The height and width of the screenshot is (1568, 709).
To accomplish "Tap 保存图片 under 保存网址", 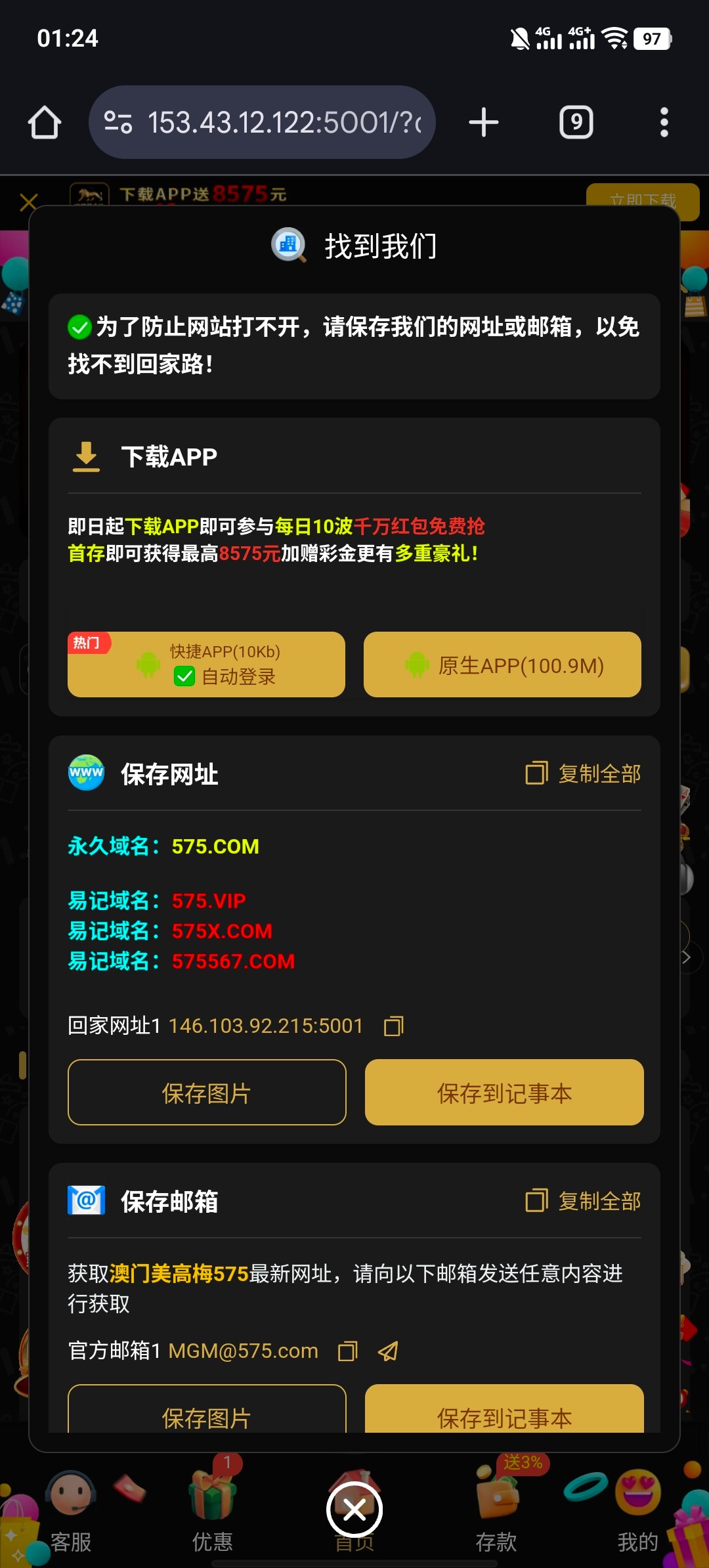I will tap(206, 1093).
